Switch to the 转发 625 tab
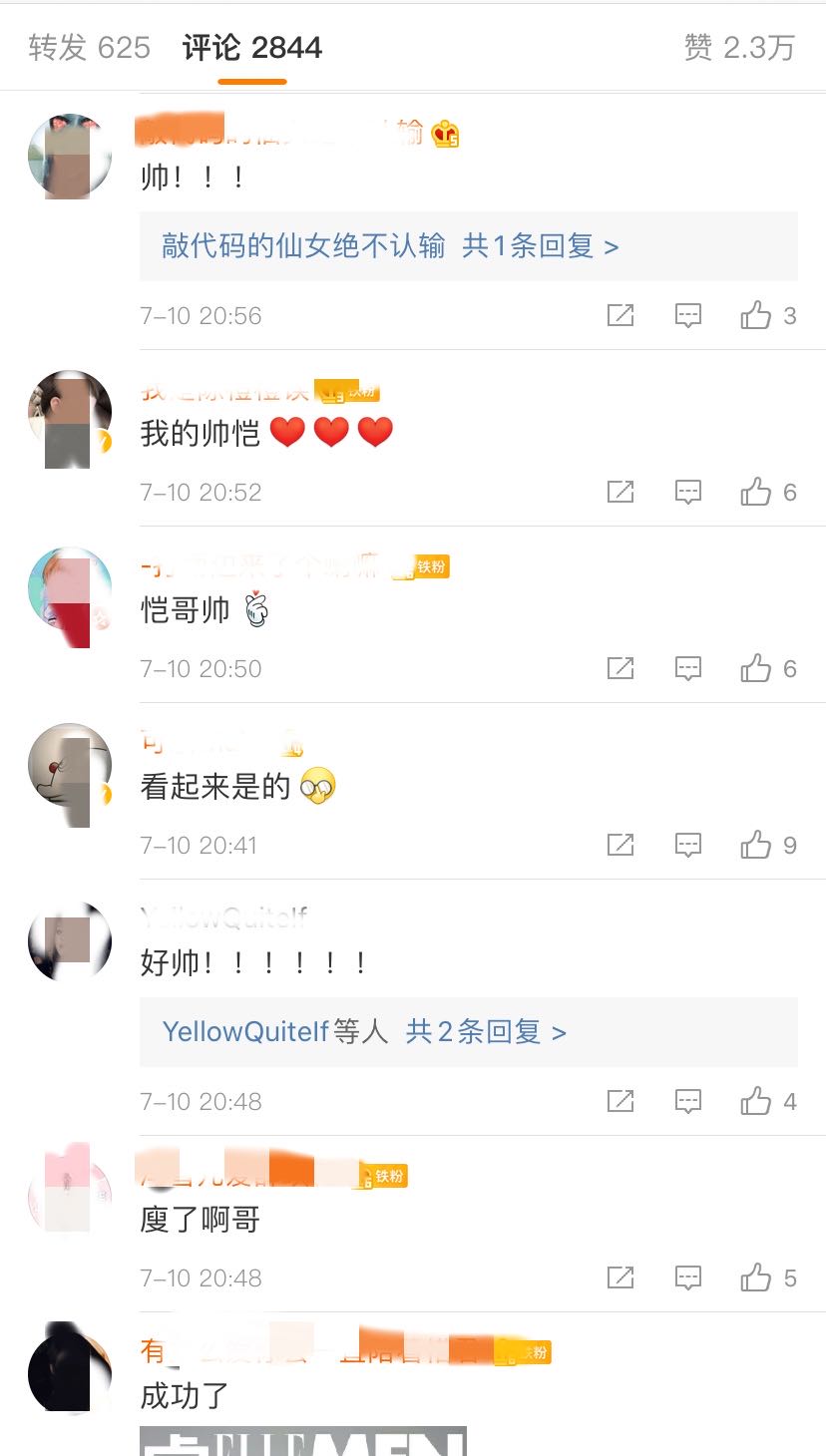The image size is (826, 1456). point(88,46)
